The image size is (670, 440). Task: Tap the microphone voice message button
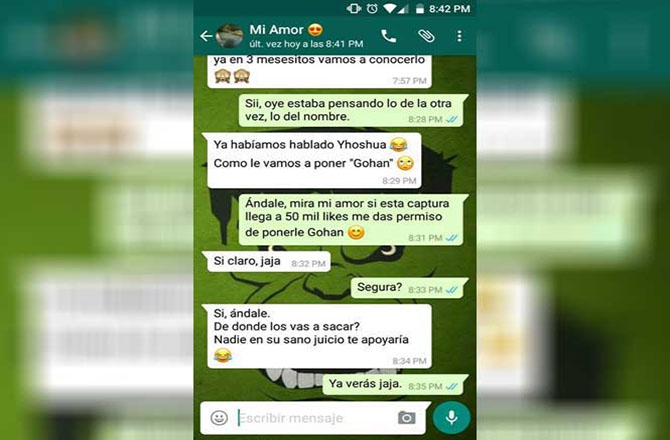(452, 417)
